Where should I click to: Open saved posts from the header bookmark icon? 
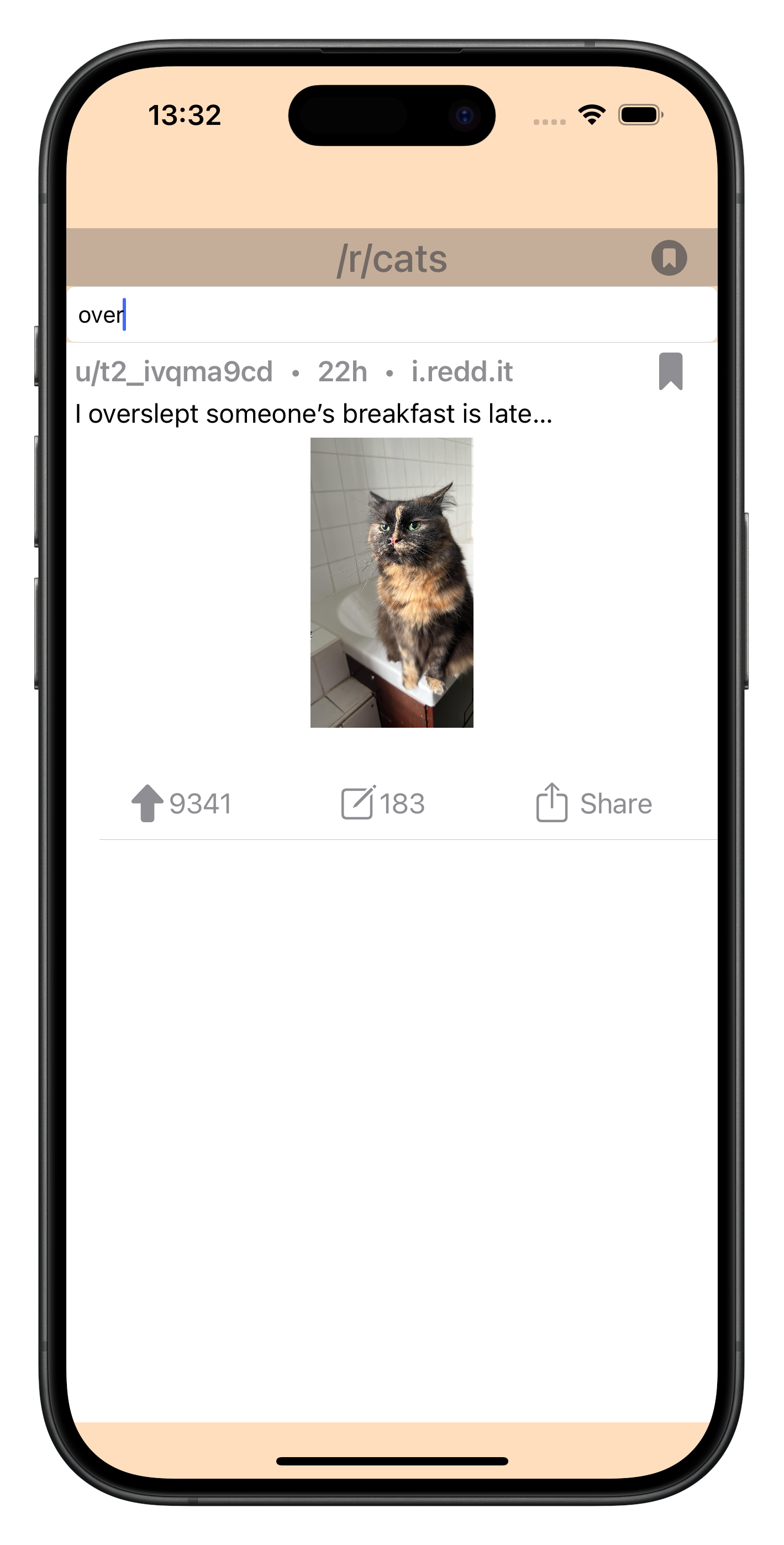pos(669,258)
